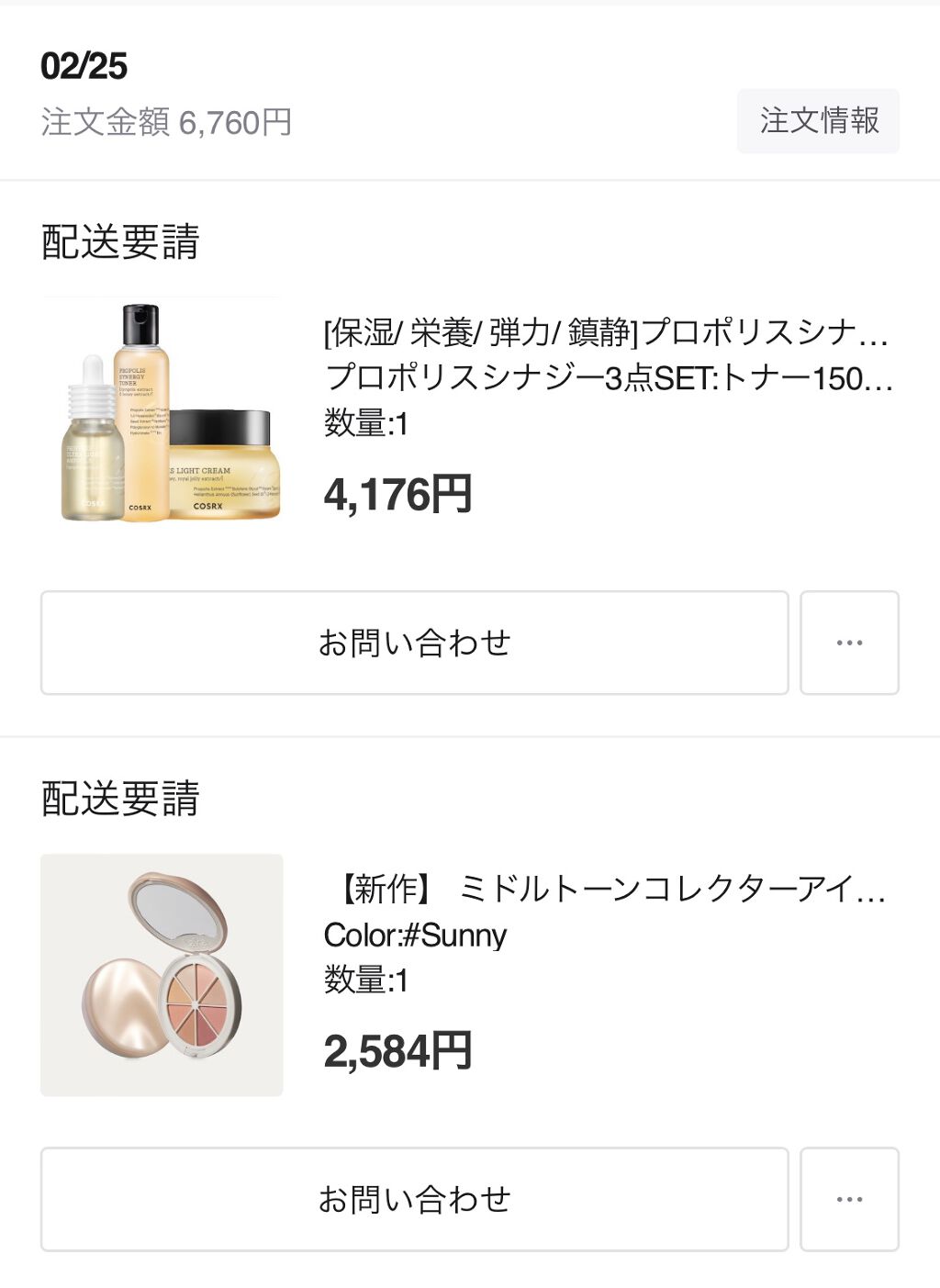The width and height of the screenshot is (940, 1288).
Task: Click the 注文情報 order details button
Action: pyautogui.click(x=820, y=120)
